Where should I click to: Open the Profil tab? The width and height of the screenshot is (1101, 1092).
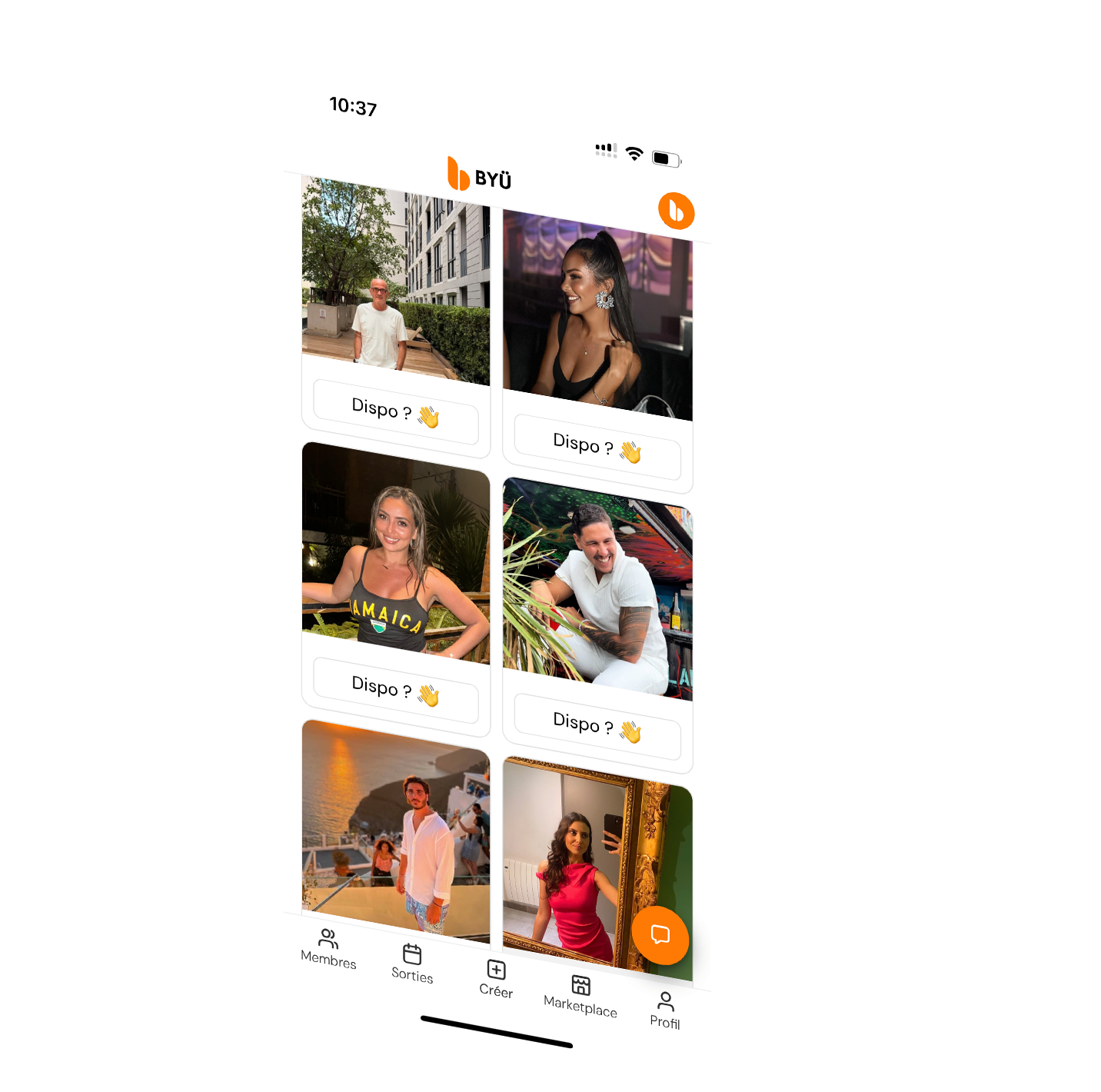[x=665, y=1010]
